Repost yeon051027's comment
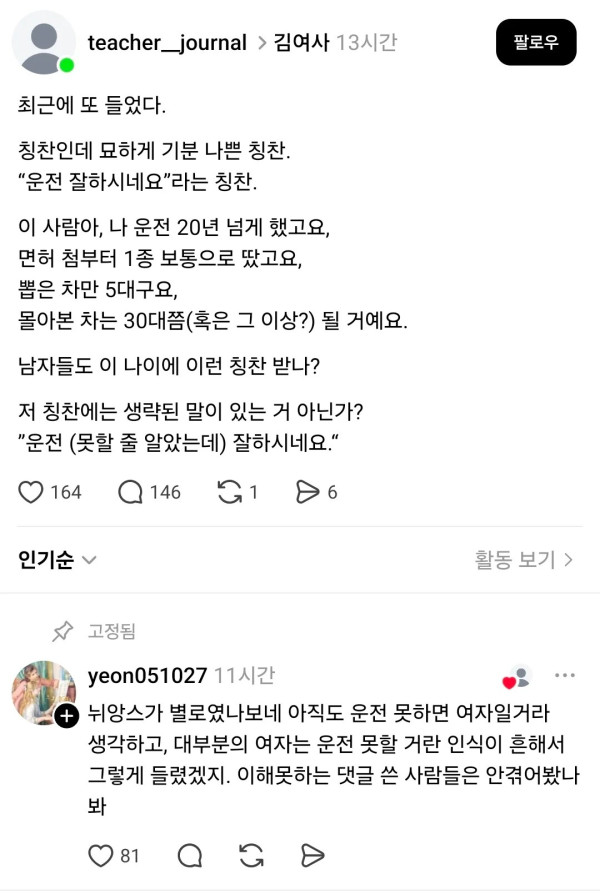This screenshot has height=894, width=600. point(252,855)
